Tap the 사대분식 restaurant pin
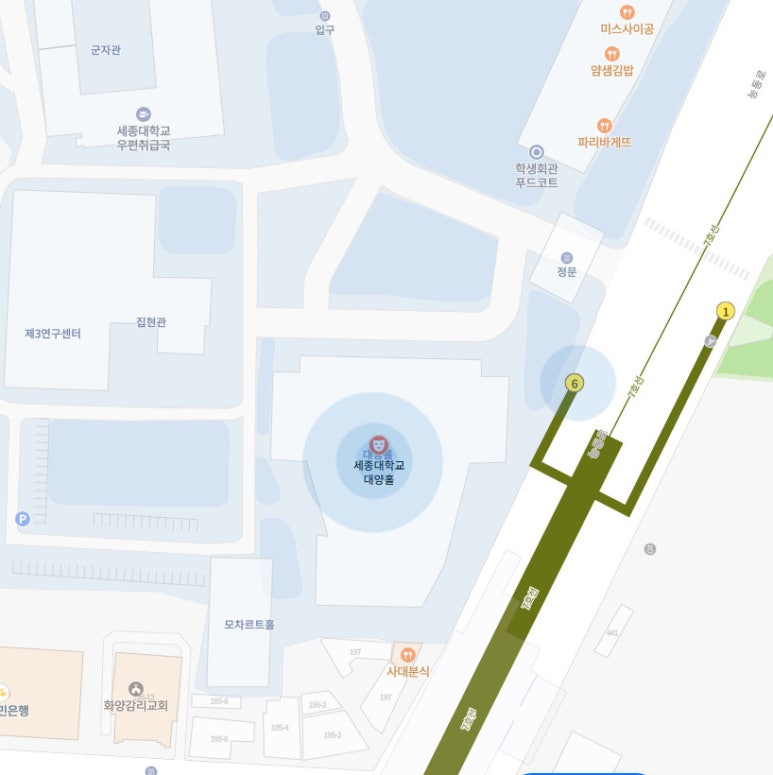This screenshot has height=775, width=773. (x=405, y=653)
